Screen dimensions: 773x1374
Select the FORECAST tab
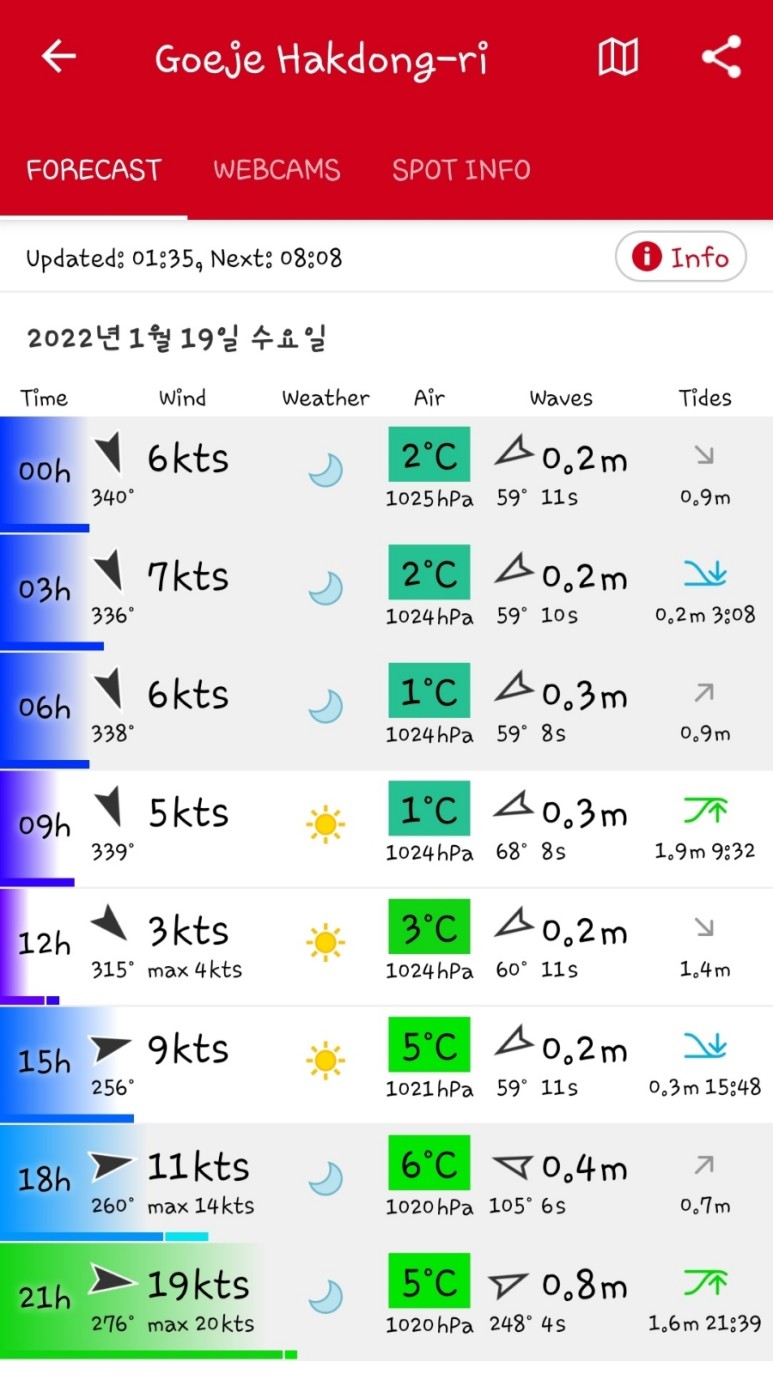click(x=93, y=170)
